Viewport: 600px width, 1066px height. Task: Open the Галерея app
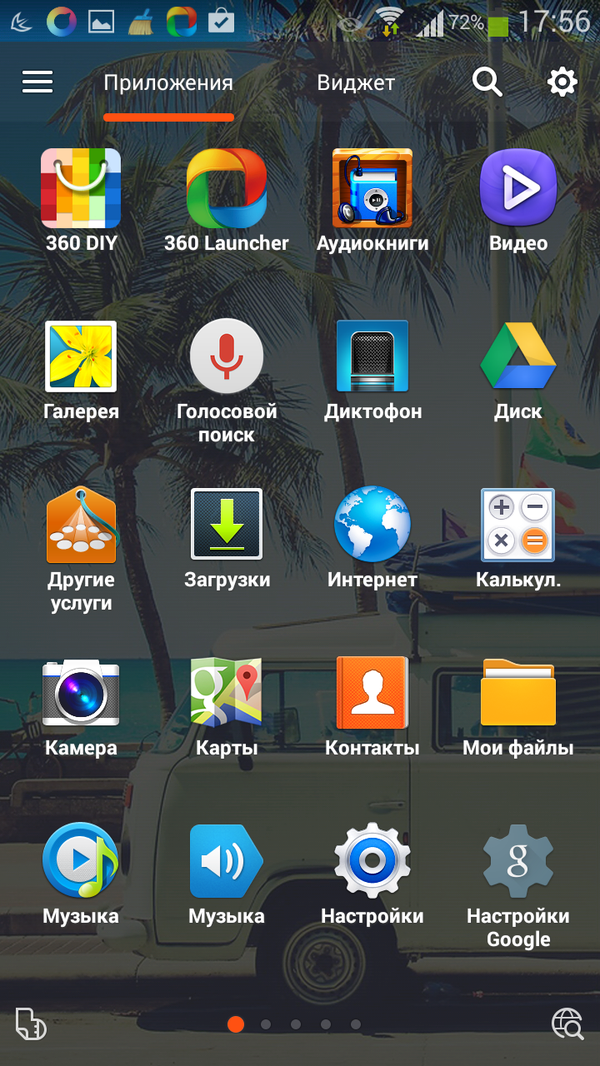(x=81, y=357)
